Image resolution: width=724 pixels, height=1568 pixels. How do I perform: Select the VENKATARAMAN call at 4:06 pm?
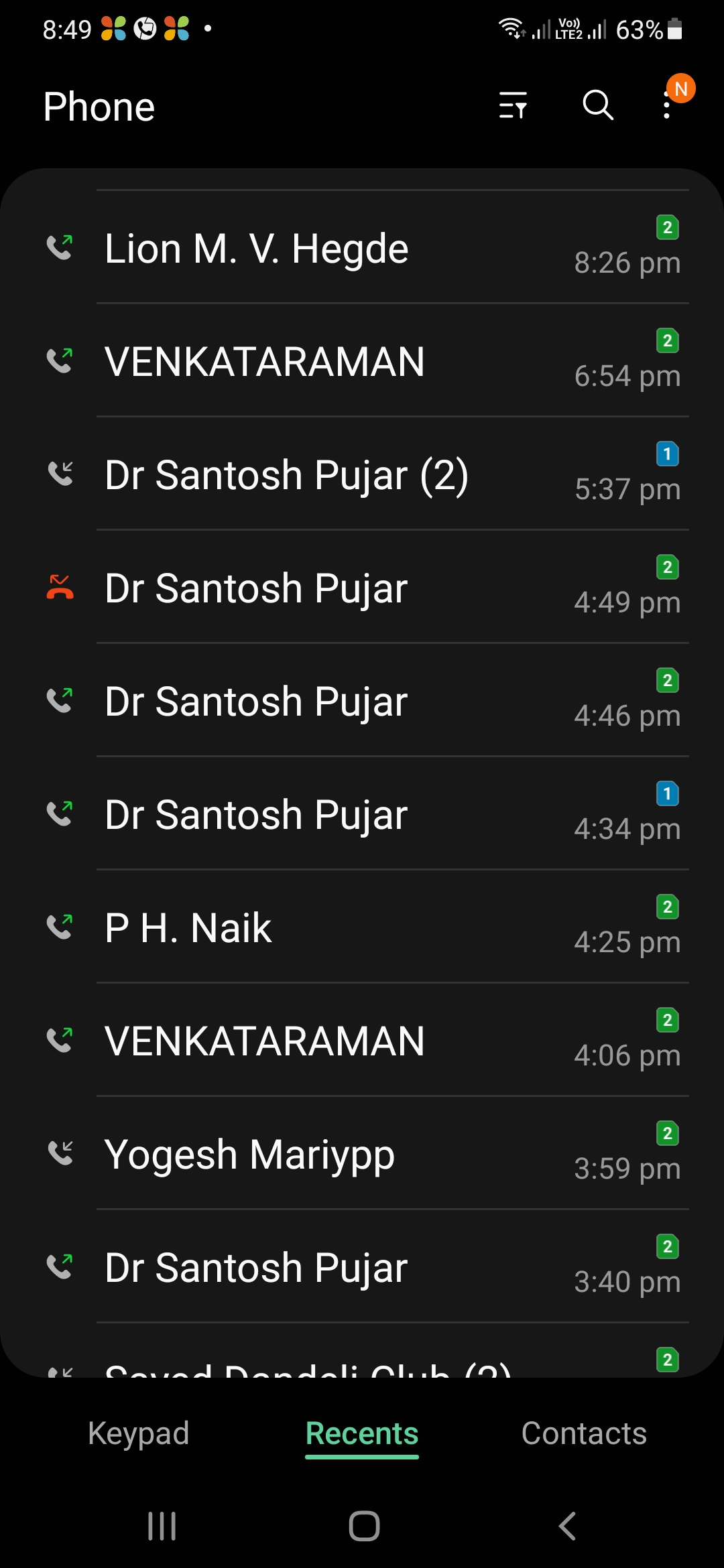click(362, 1041)
